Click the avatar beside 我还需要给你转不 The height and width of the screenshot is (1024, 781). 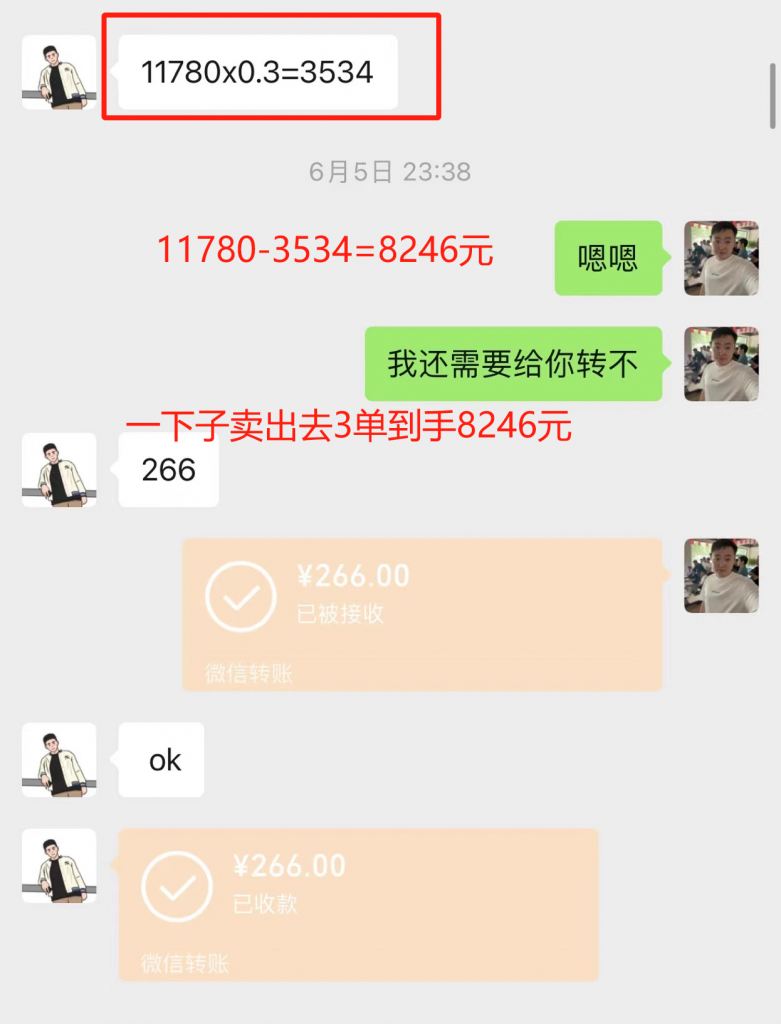722,364
